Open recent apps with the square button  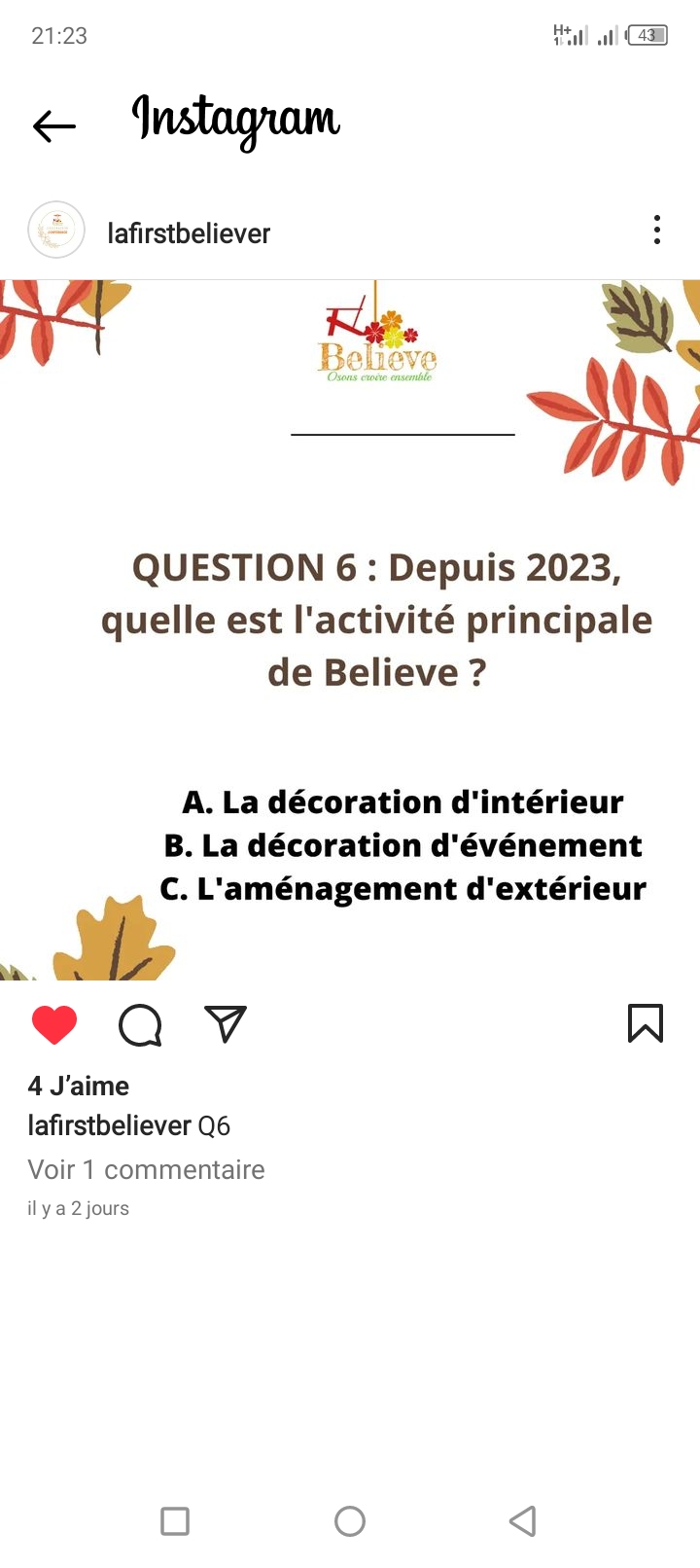point(175,1521)
